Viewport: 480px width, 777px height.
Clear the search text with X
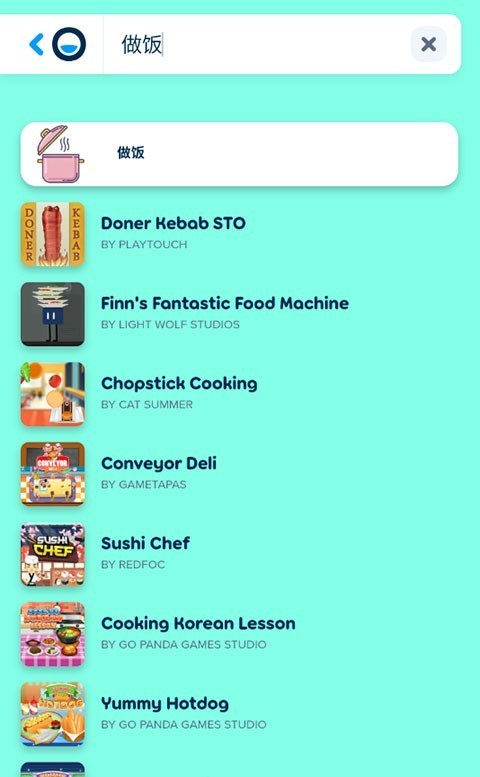pos(428,45)
